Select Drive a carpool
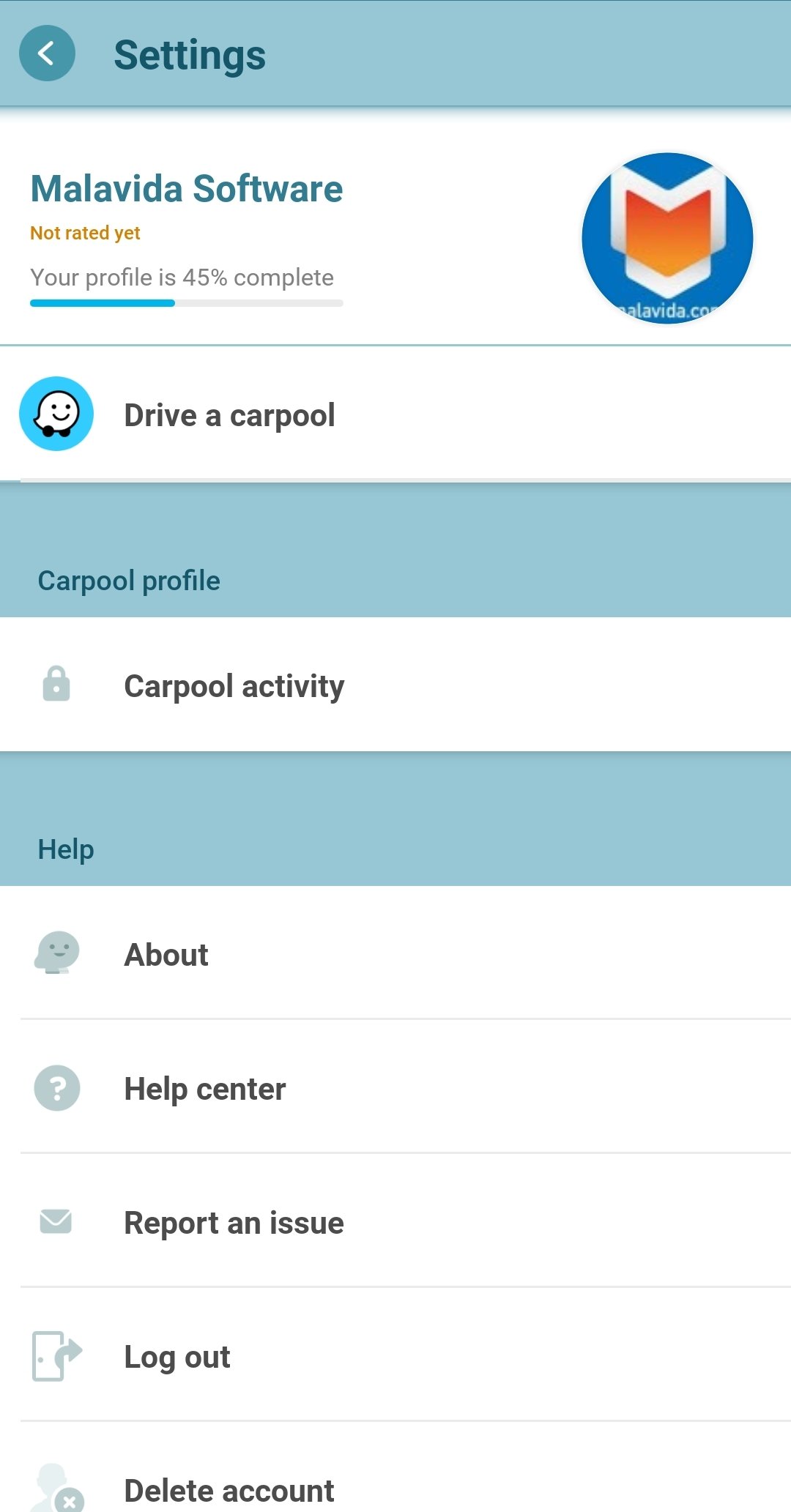The width and height of the screenshot is (791, 1512). (x=395, y=414)
